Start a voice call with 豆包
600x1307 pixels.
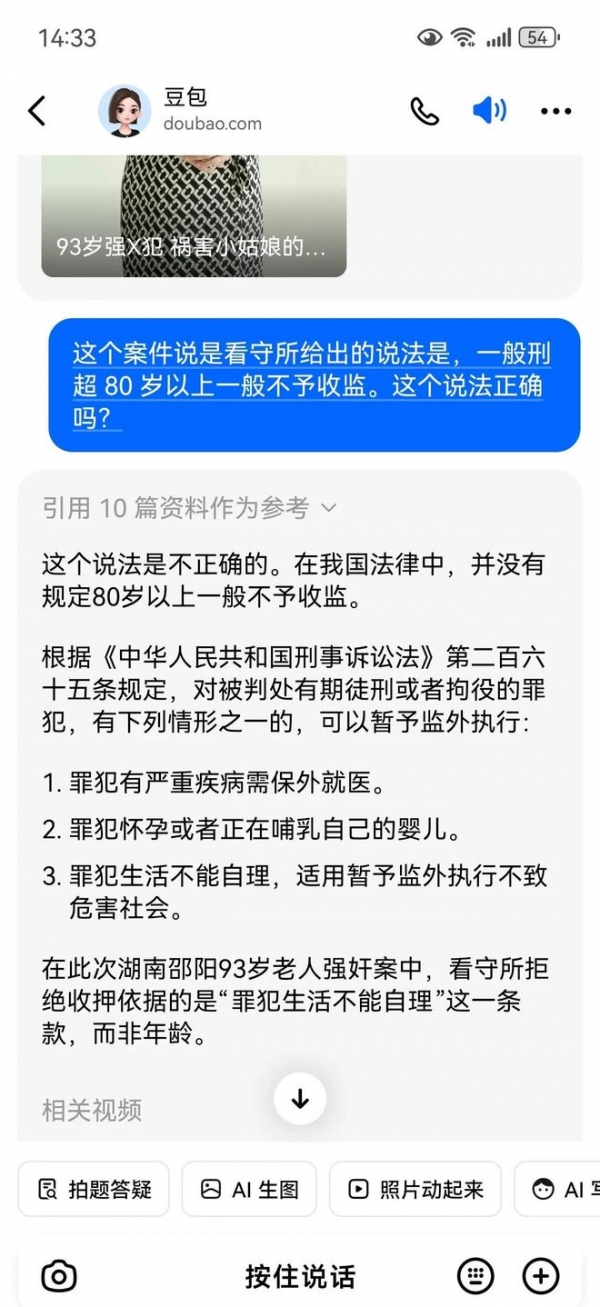(x=425, y=111)
